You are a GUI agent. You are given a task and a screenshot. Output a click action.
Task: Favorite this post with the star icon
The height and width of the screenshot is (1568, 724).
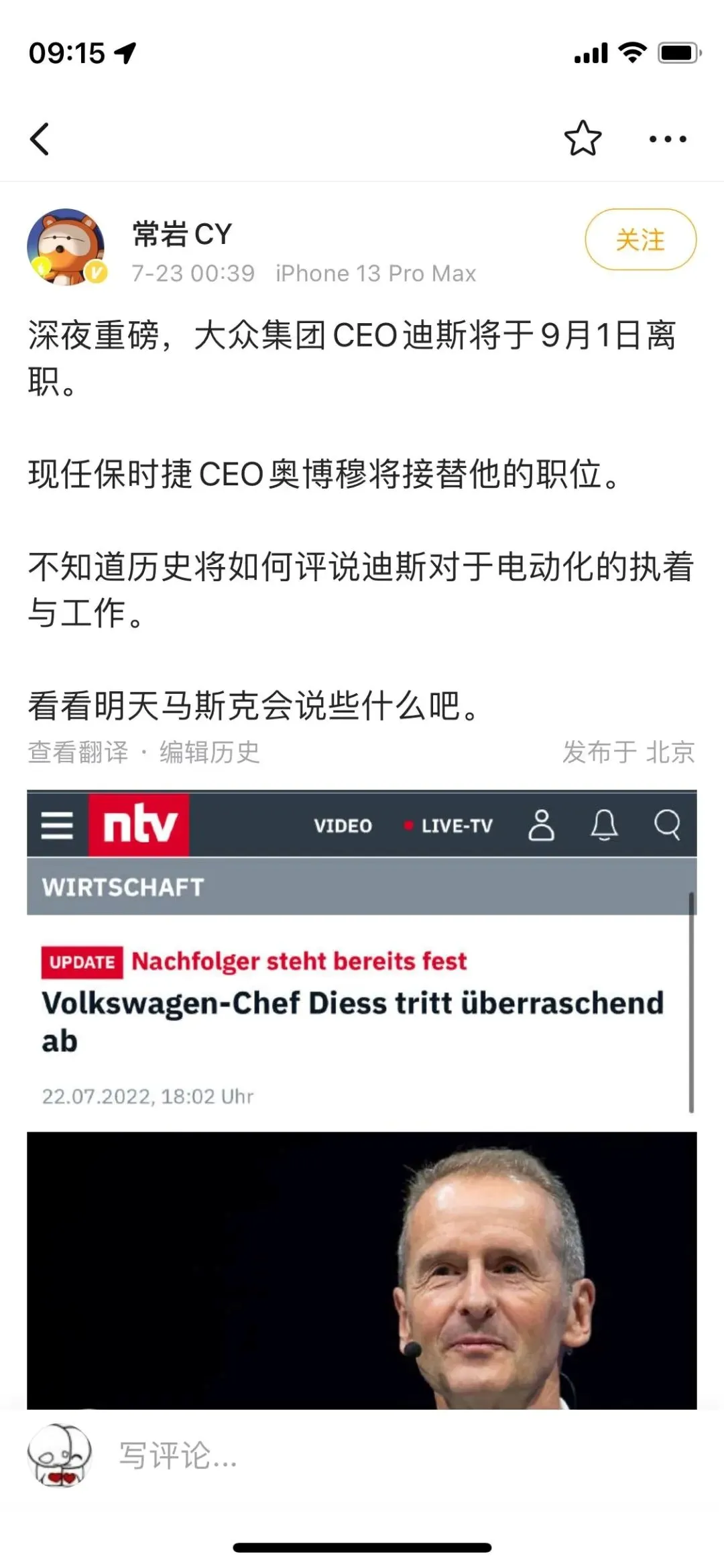pyautogui.click(x=583, y=139)
